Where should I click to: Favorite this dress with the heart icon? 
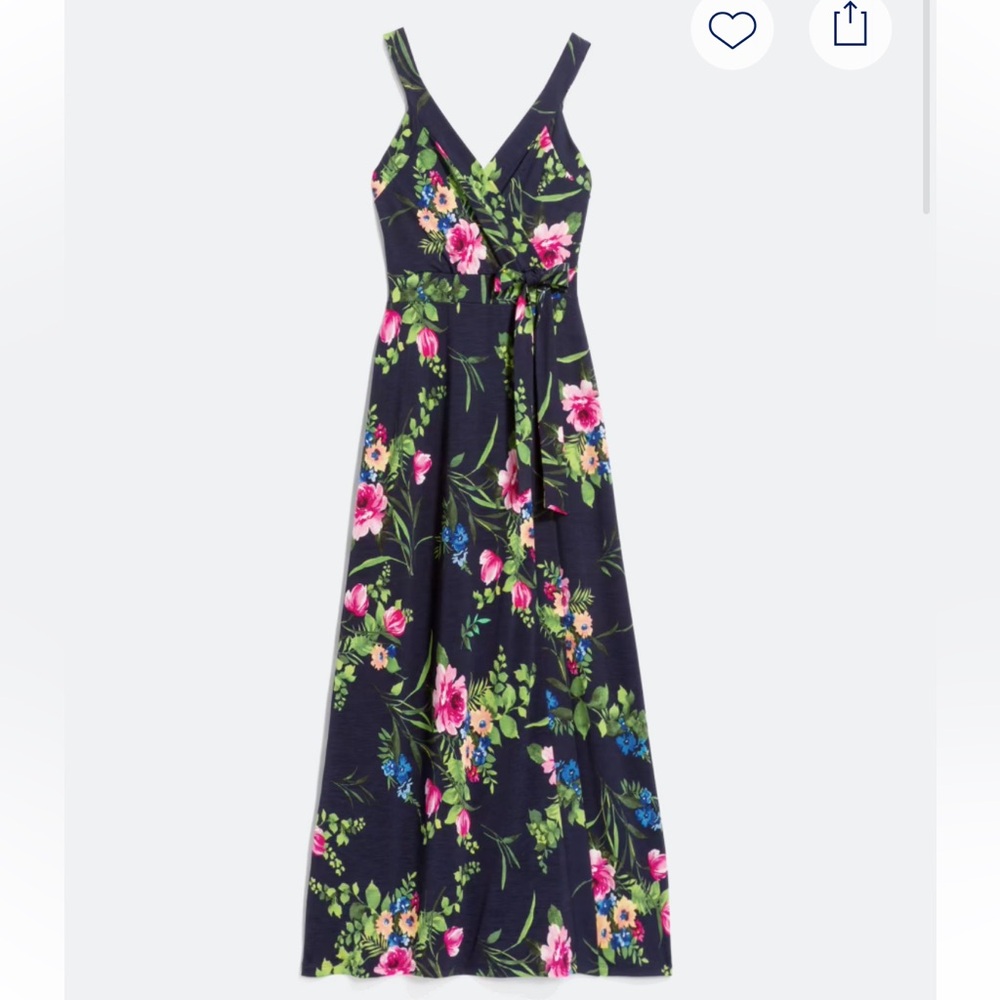732,29
